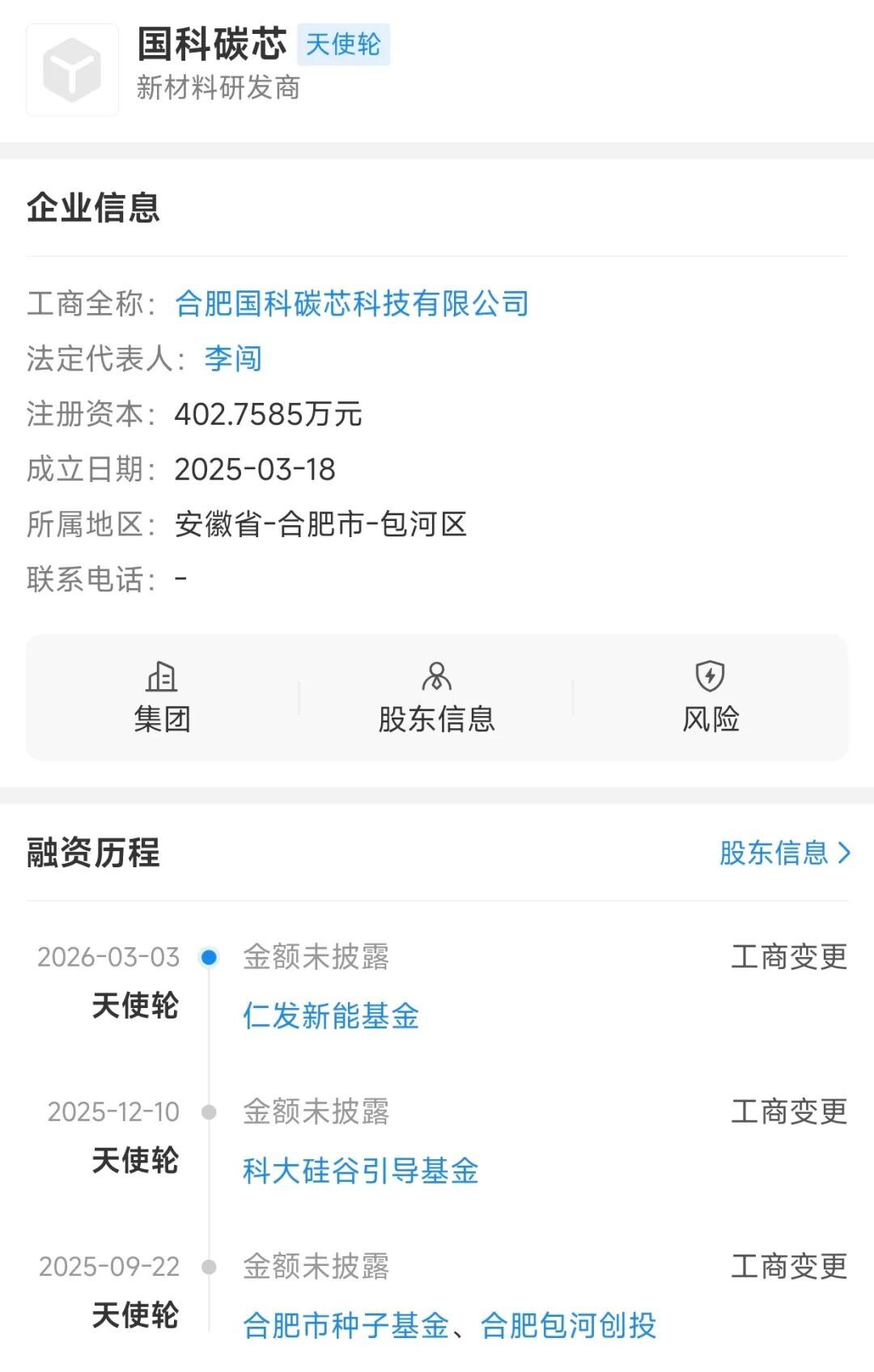Screen dimensions: 874x1372
Task: Open investor 科大硅谷引导基金
Action: (361, 1171)
